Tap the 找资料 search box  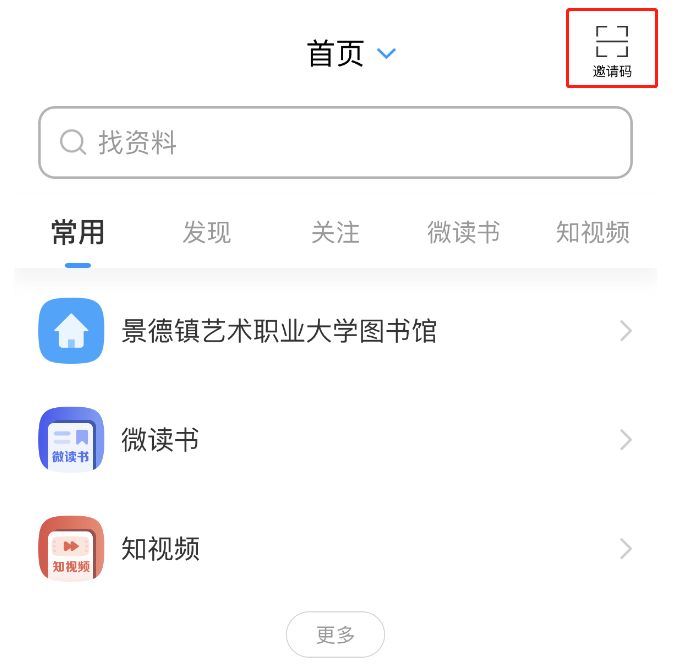(x=336, y=142)
